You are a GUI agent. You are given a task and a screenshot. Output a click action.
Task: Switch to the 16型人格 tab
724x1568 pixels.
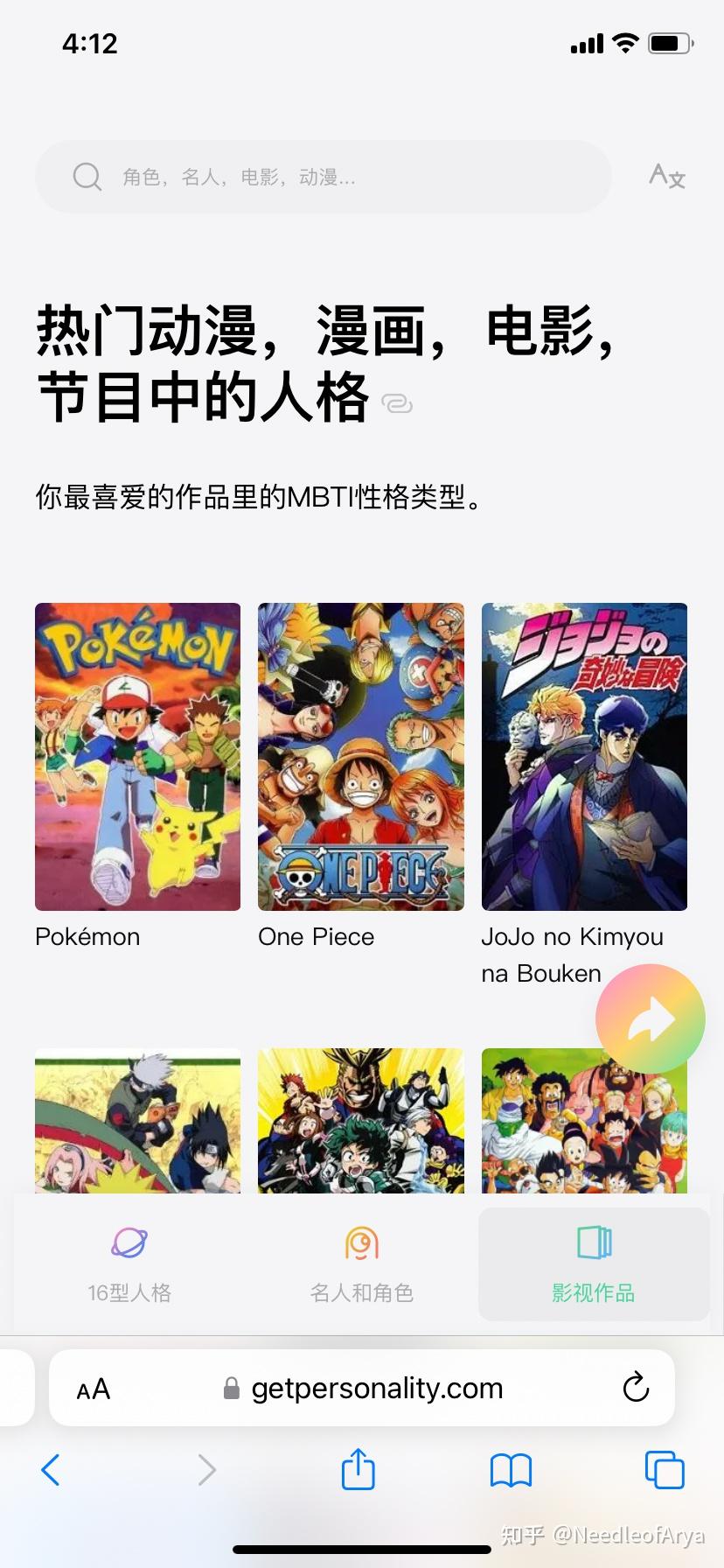129,1263
